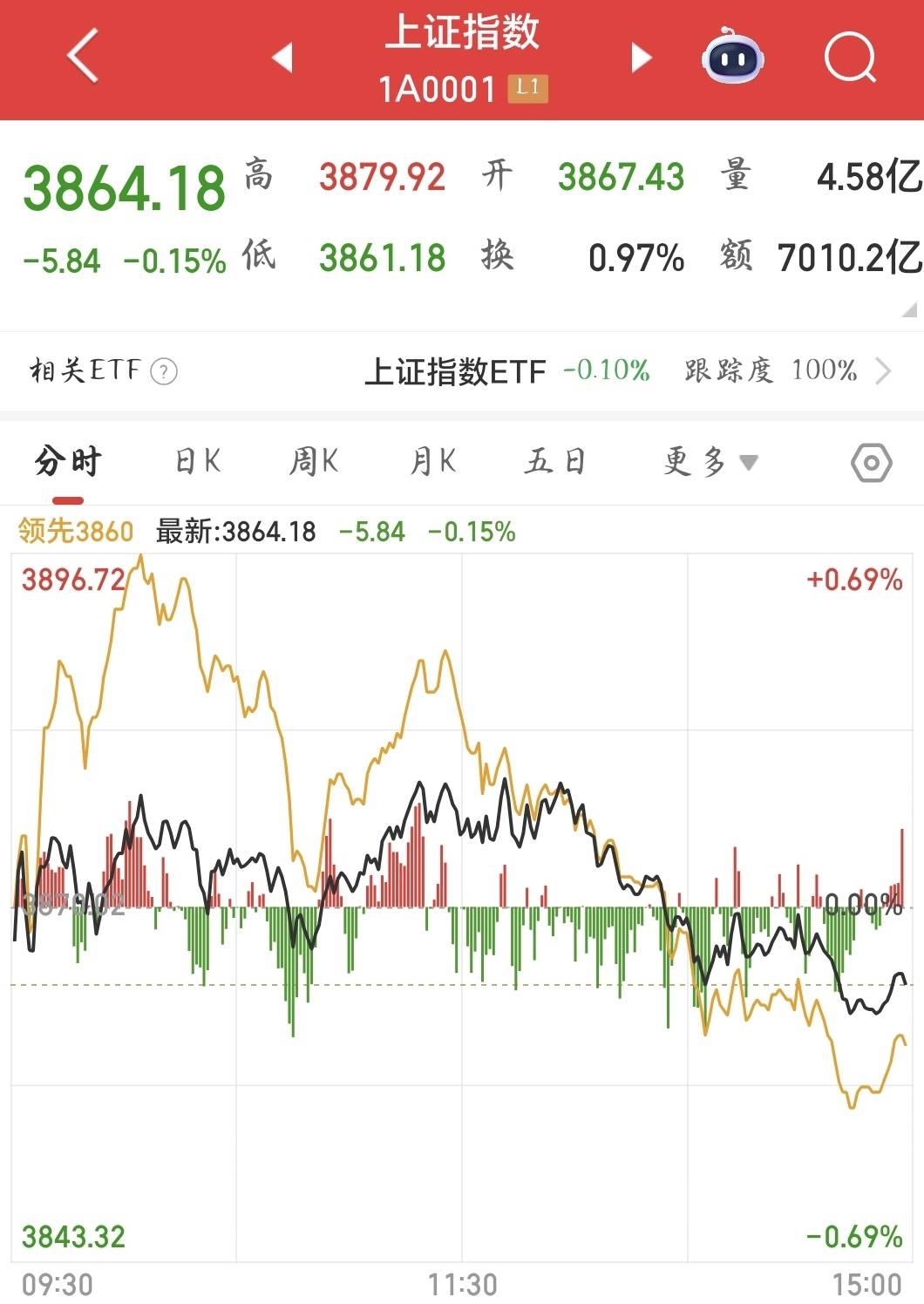Switch to the 月K tab
Screen dimensions: 924x1304
coord(433,461)
